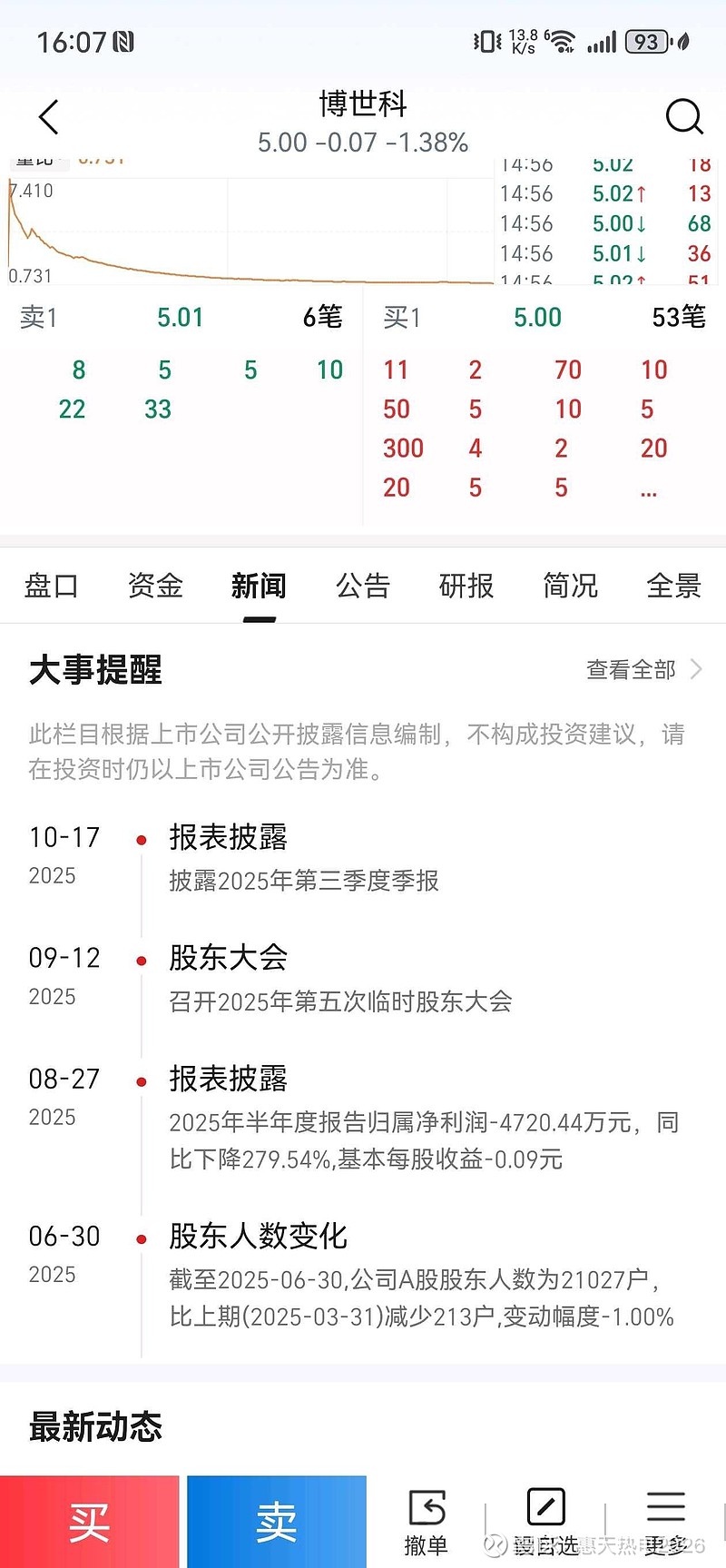Open the 研报 research reports tab
Screen dimensions: 726x1568
pos(466,587)
